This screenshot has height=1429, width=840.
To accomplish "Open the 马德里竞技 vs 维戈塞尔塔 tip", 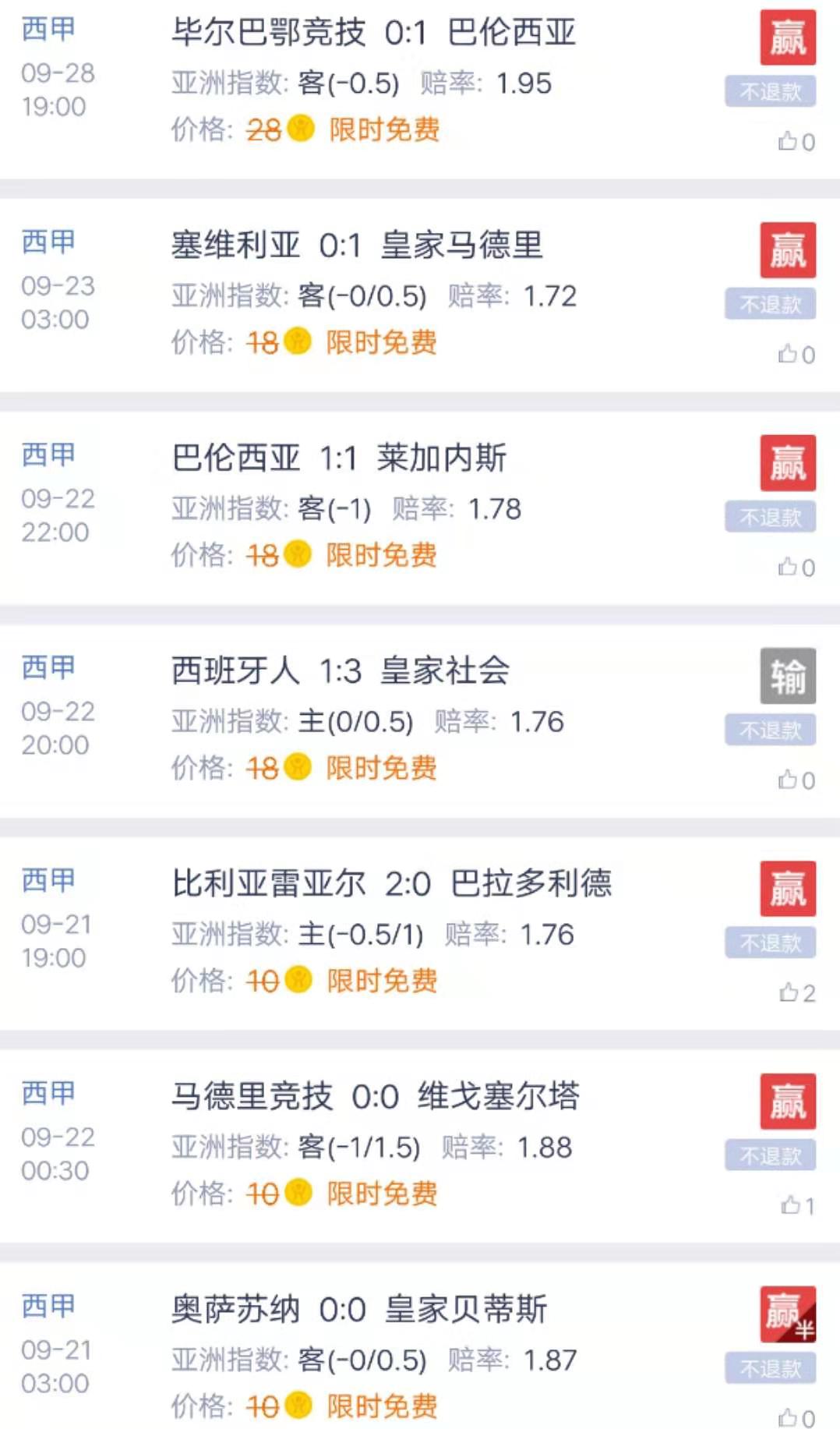I will (376, 1097).
